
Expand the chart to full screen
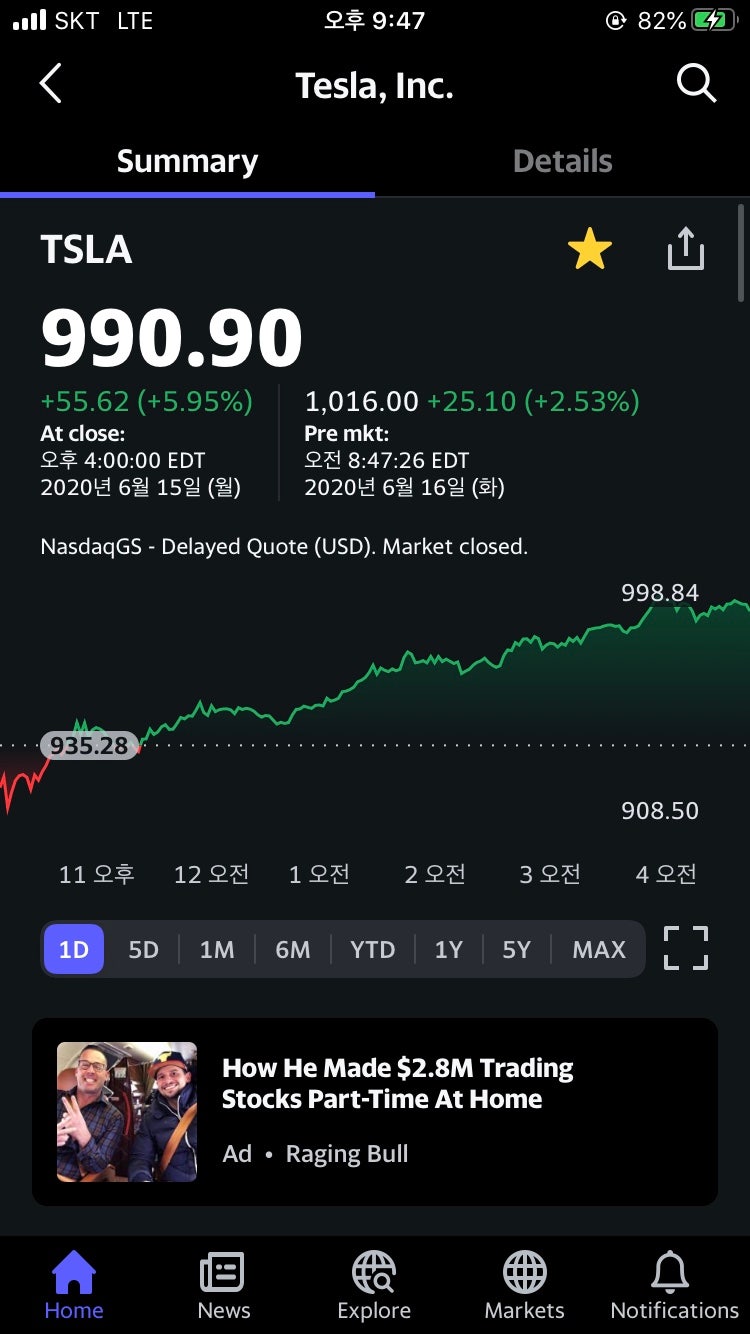686,948
